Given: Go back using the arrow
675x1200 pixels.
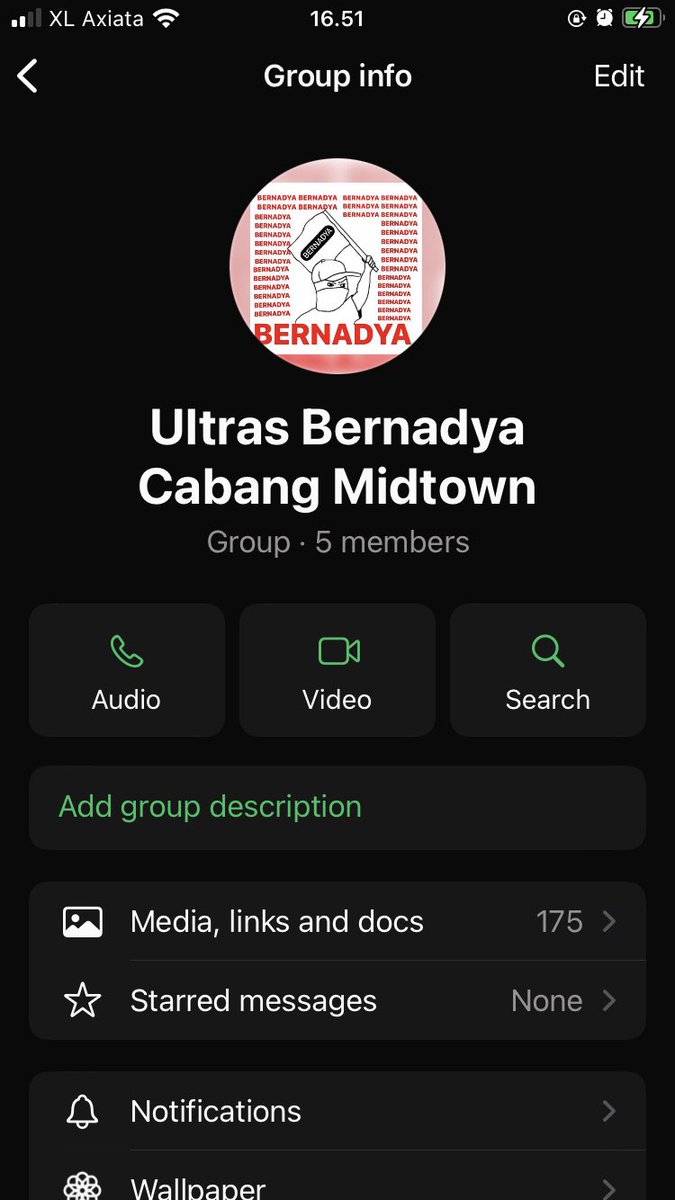Looking at the screenshot, I should [x=28, y=76].
